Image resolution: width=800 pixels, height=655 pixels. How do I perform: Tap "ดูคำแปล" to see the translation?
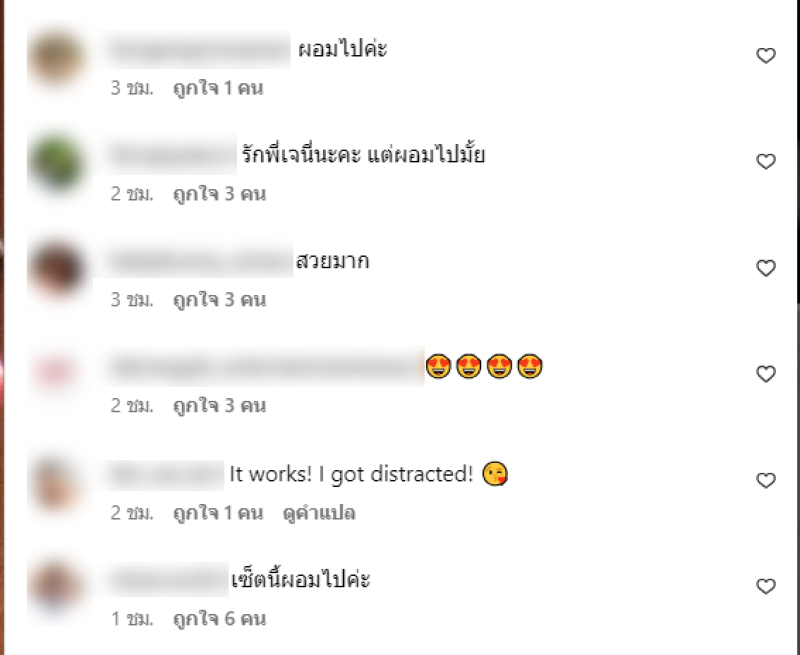click(318, 513)
